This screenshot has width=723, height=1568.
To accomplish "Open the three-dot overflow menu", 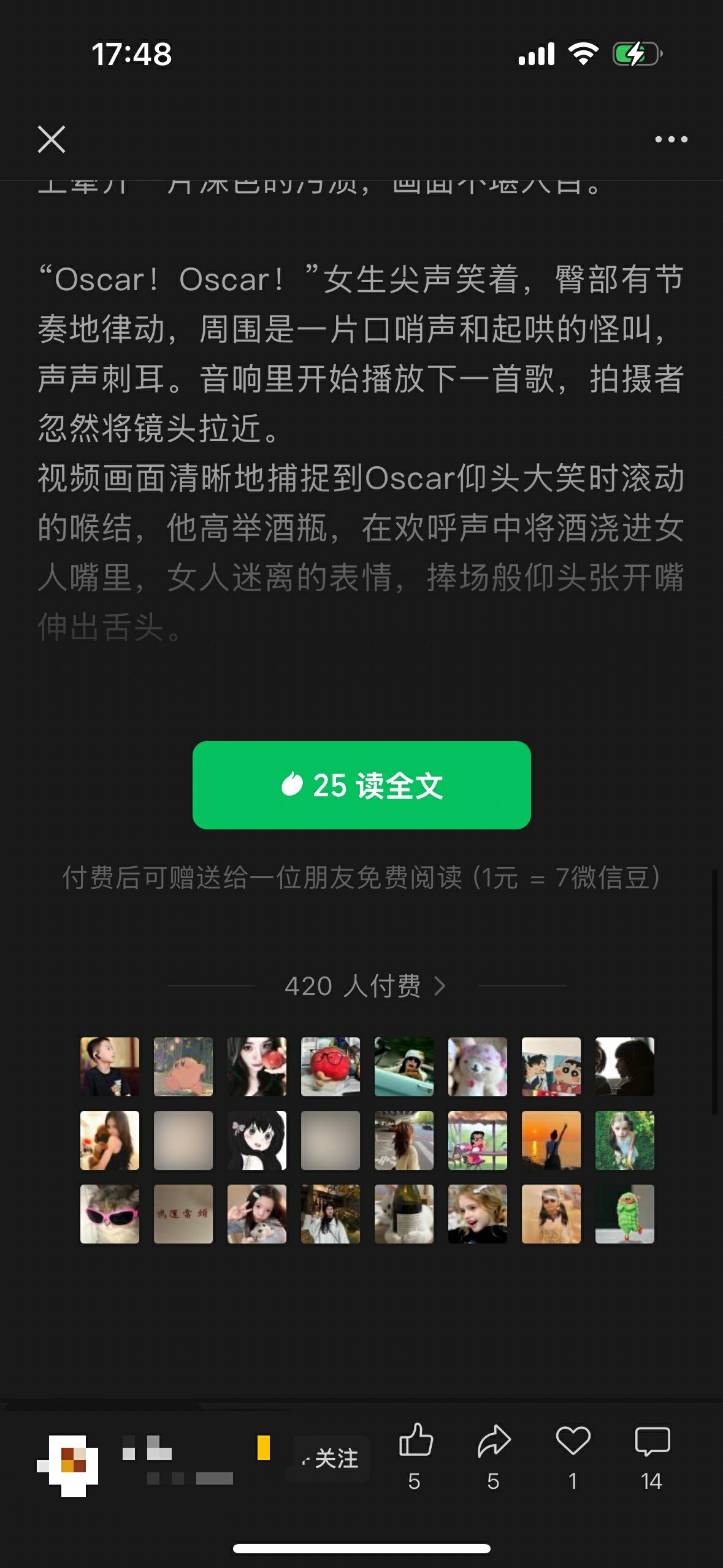I will pyautogui.click(x=671, y=139).
